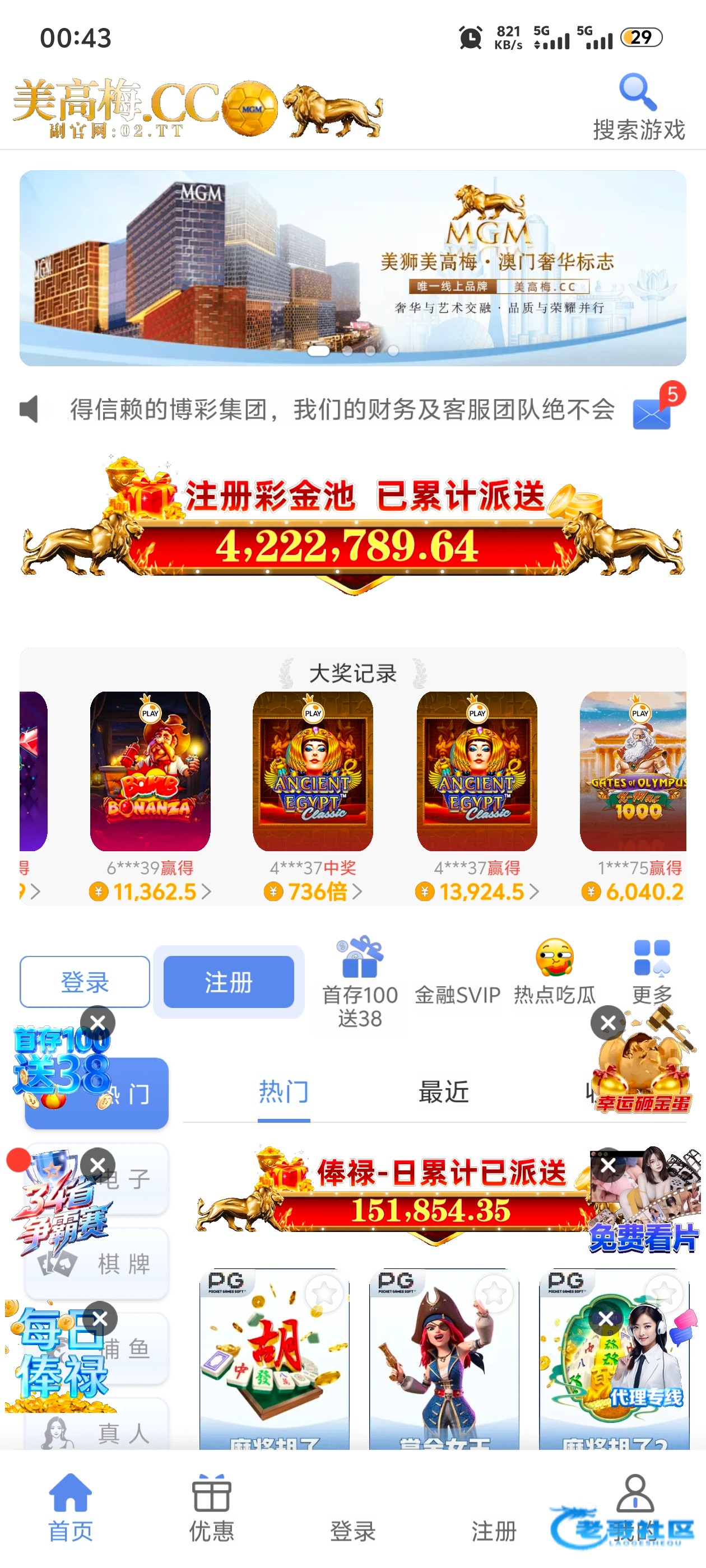The height and width of the screenshot is (1568, 706).
Task: Close the 每日俸禄 floating banner
Action: [x=100, y=1319]
